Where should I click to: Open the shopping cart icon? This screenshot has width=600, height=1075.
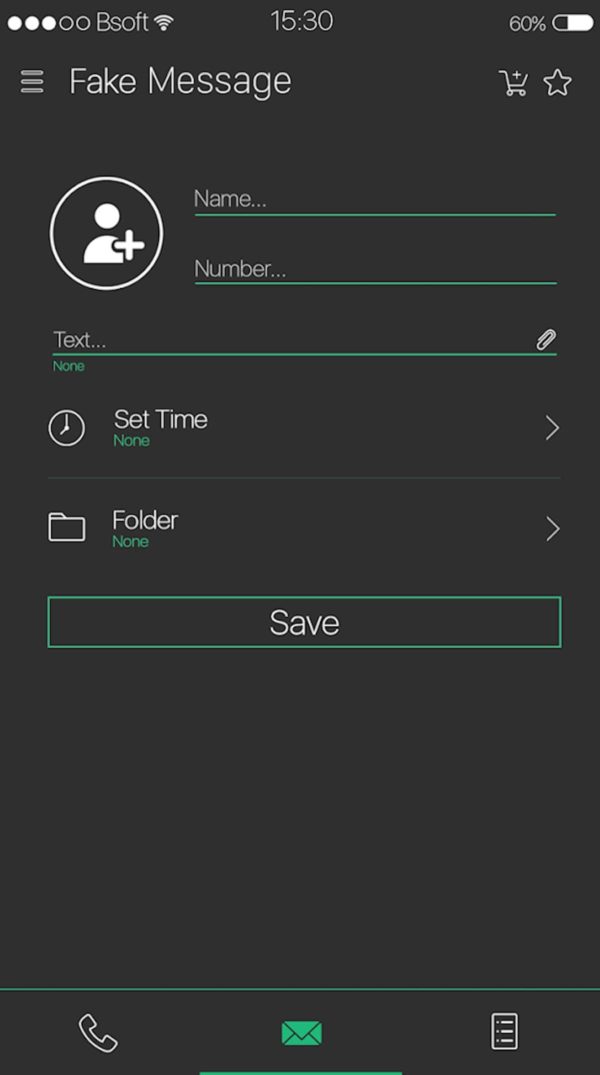[x=513, y=82]
